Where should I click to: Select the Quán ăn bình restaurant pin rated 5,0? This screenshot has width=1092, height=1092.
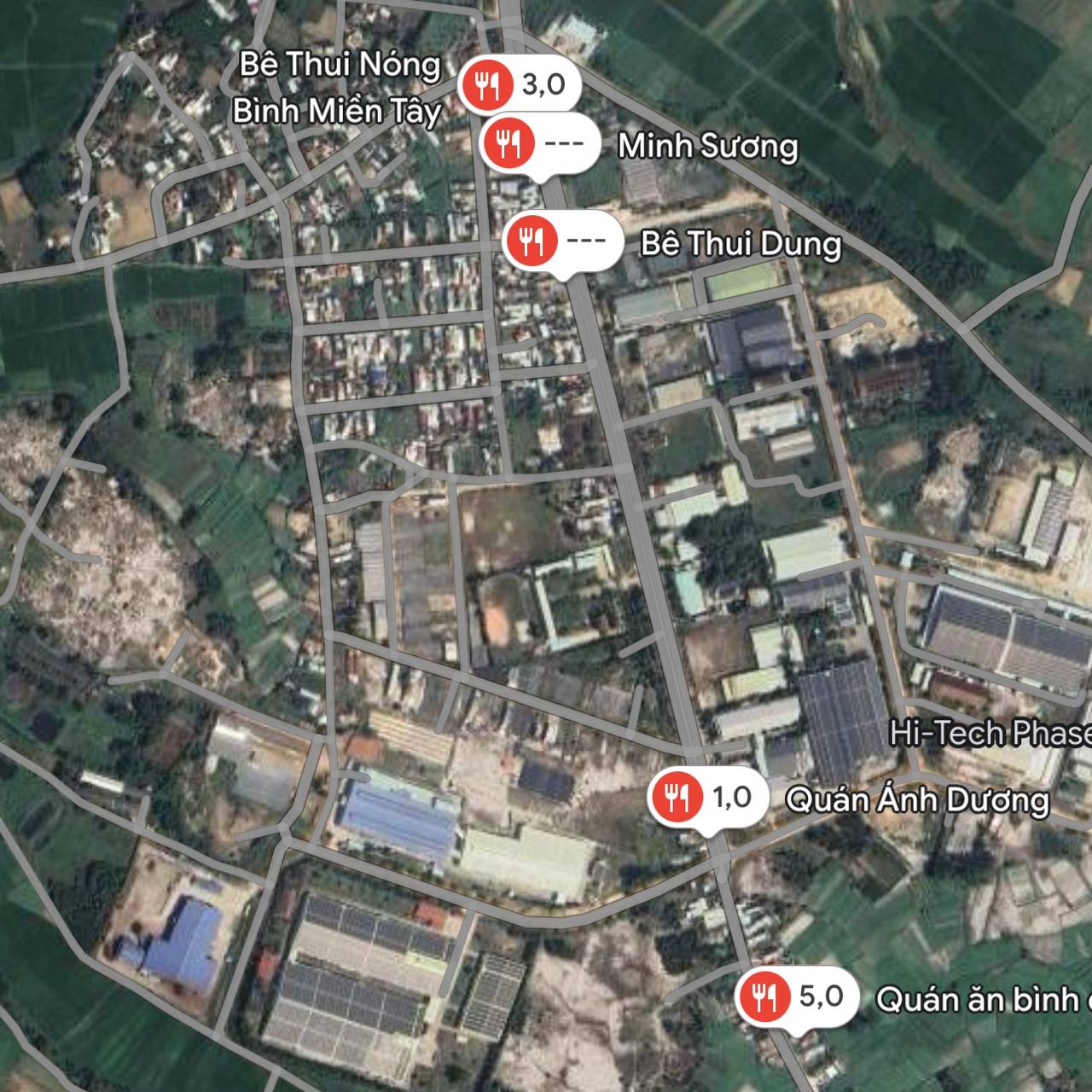click(764, 996)
